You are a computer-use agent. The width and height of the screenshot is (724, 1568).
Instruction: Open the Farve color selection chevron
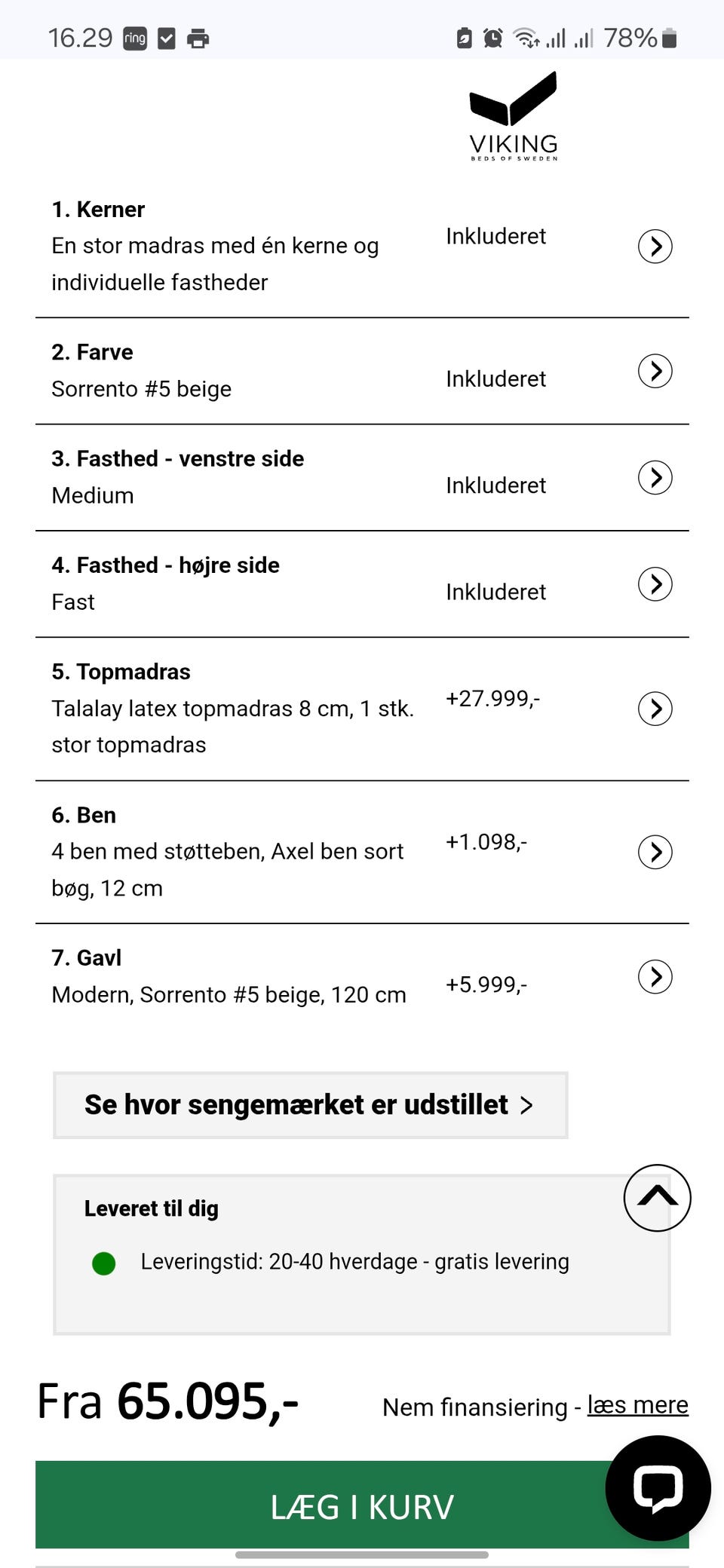click(x=655, y=370)
